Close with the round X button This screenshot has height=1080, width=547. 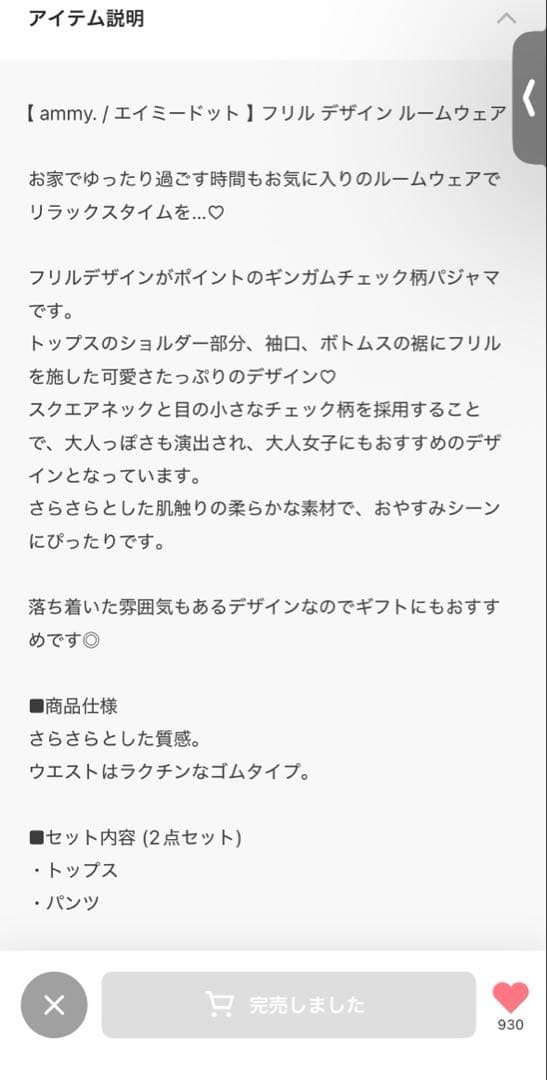pyautogui.click(x=54, y=1005)
